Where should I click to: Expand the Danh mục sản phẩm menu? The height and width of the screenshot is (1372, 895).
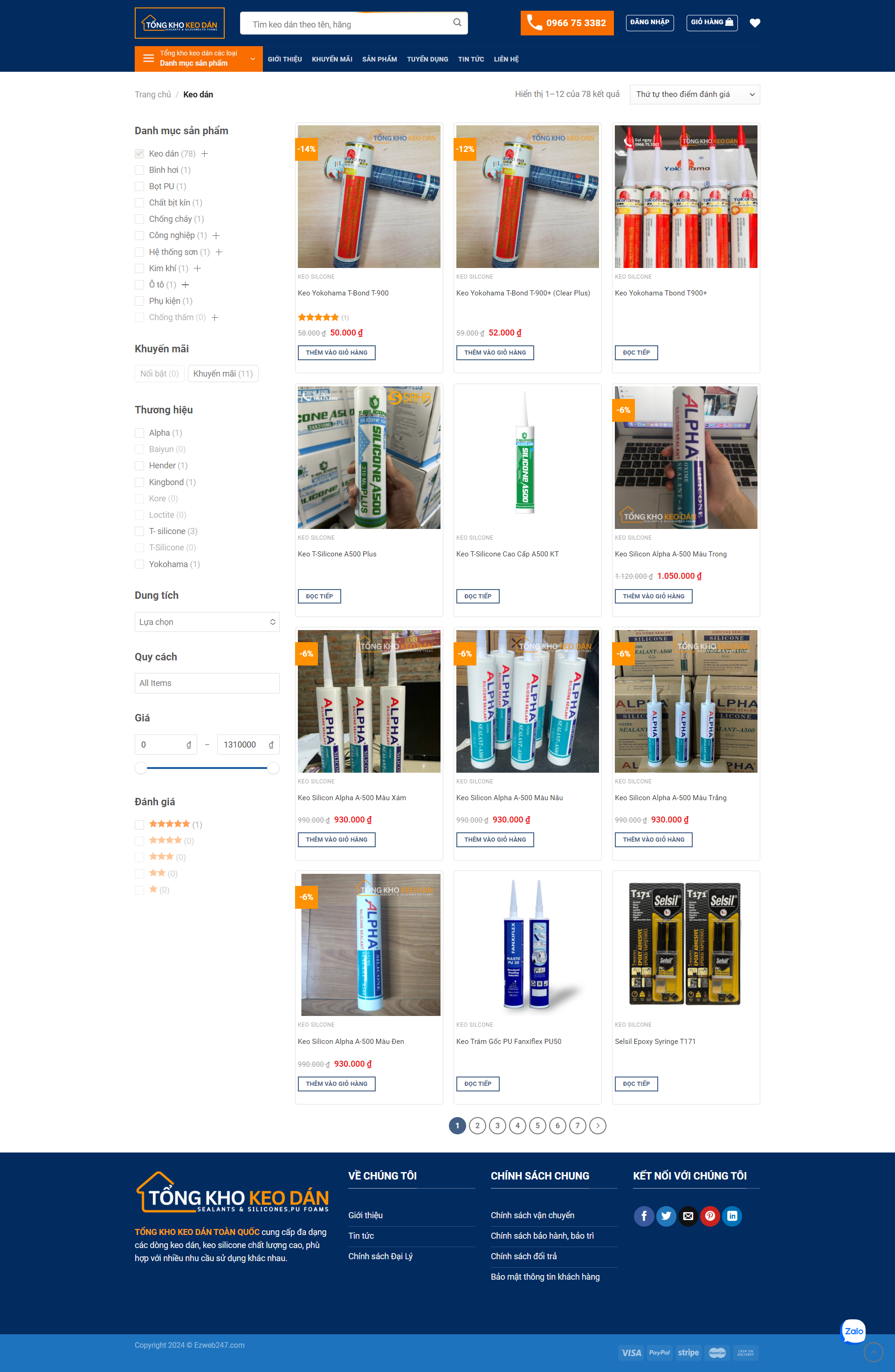click(199, 59)
